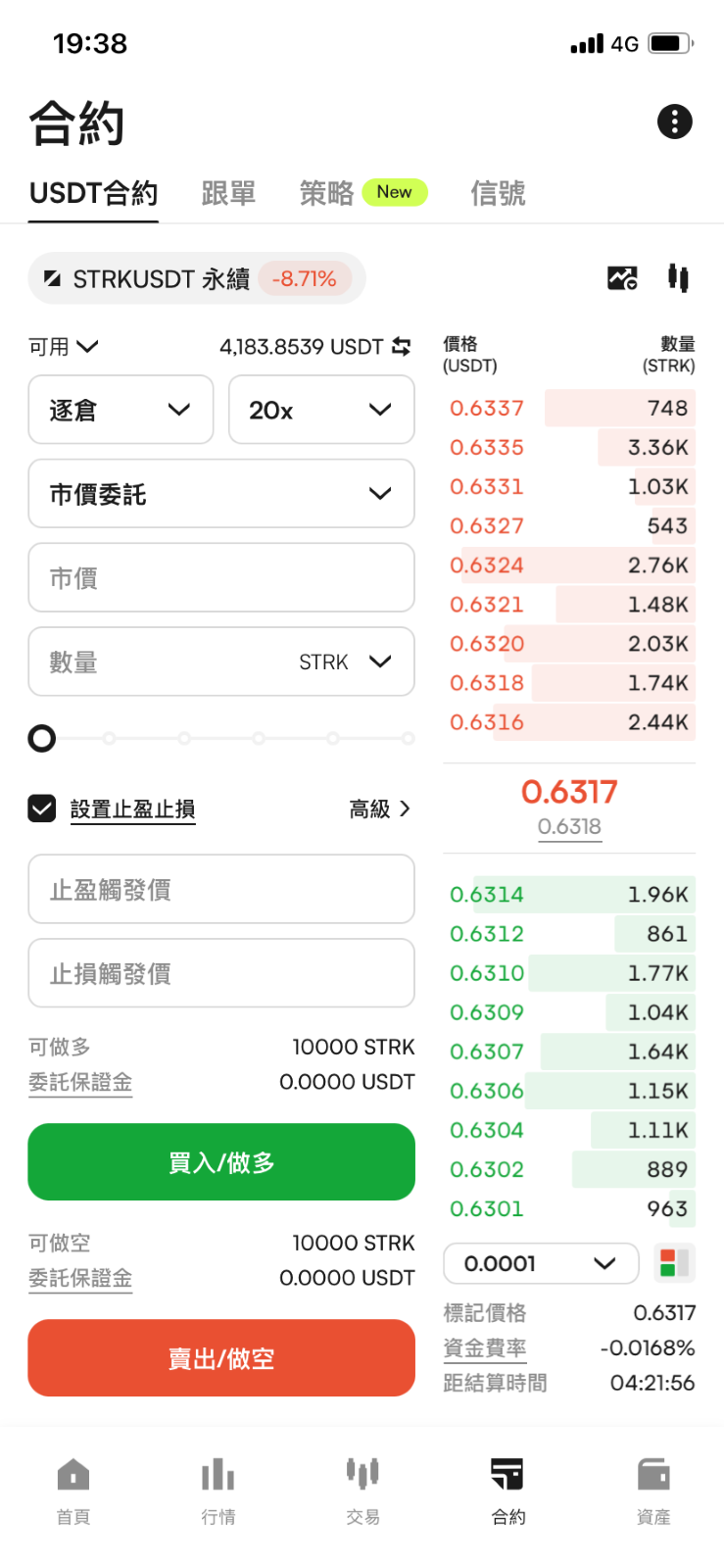The width and height of the screenshot is (724, 1568).
Task: Tap the 止損觸發價 input field
Action: tap(221, 973)
